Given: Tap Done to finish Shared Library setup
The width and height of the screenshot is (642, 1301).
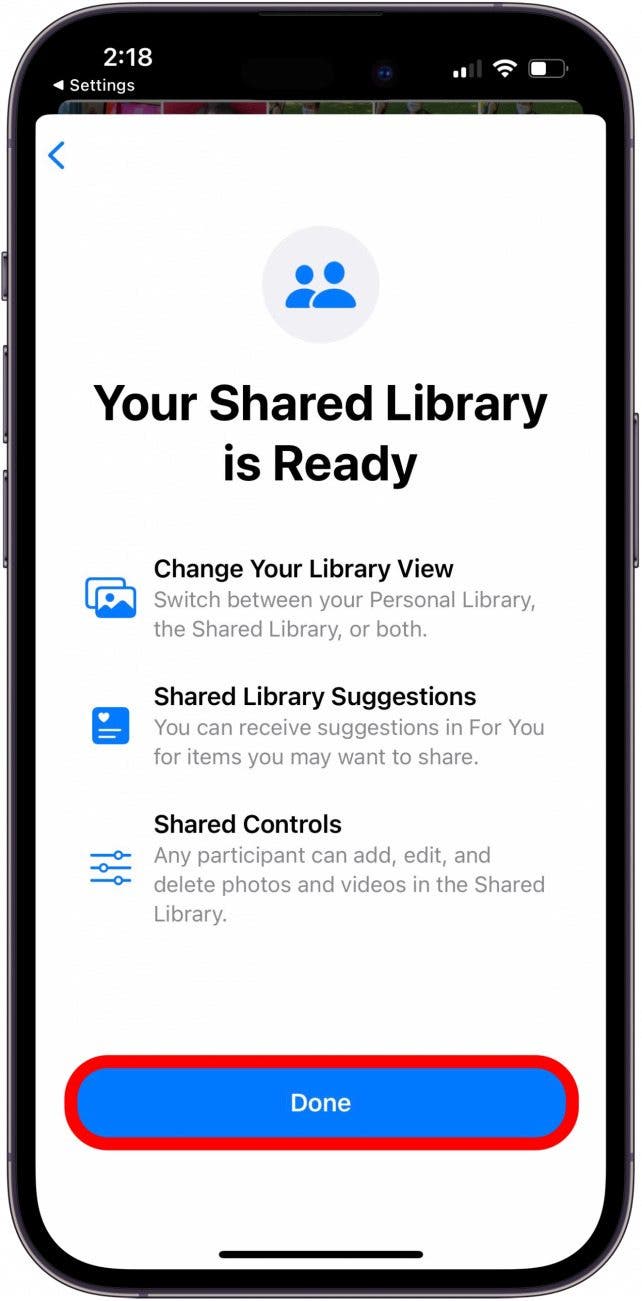Looking at the screenshot, I should coord(321,1102).
